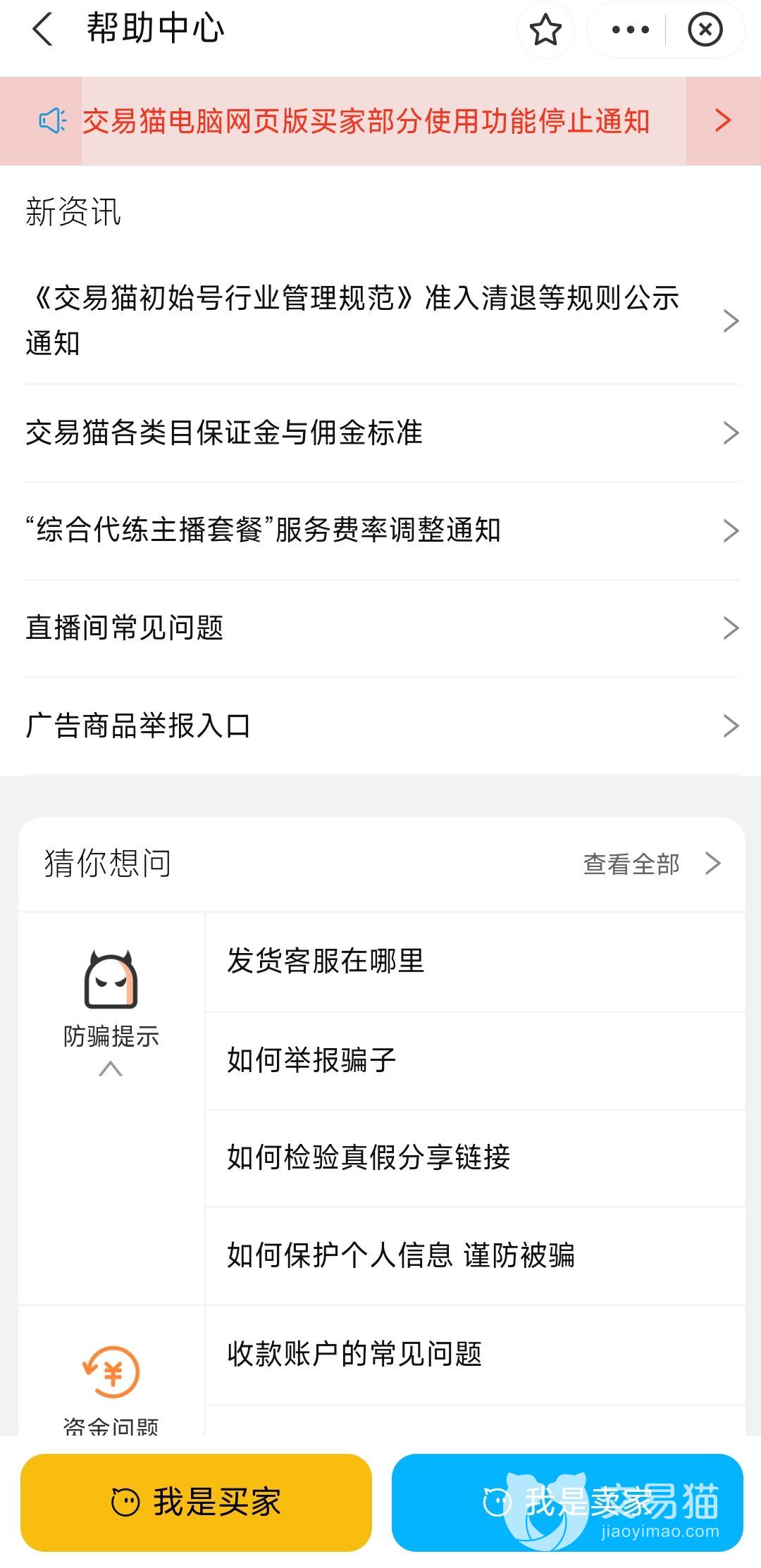Viewport: 761px width, 1568px height.
Task: Open 如何检验真假分享链接 question
Action: point(474,1157)
